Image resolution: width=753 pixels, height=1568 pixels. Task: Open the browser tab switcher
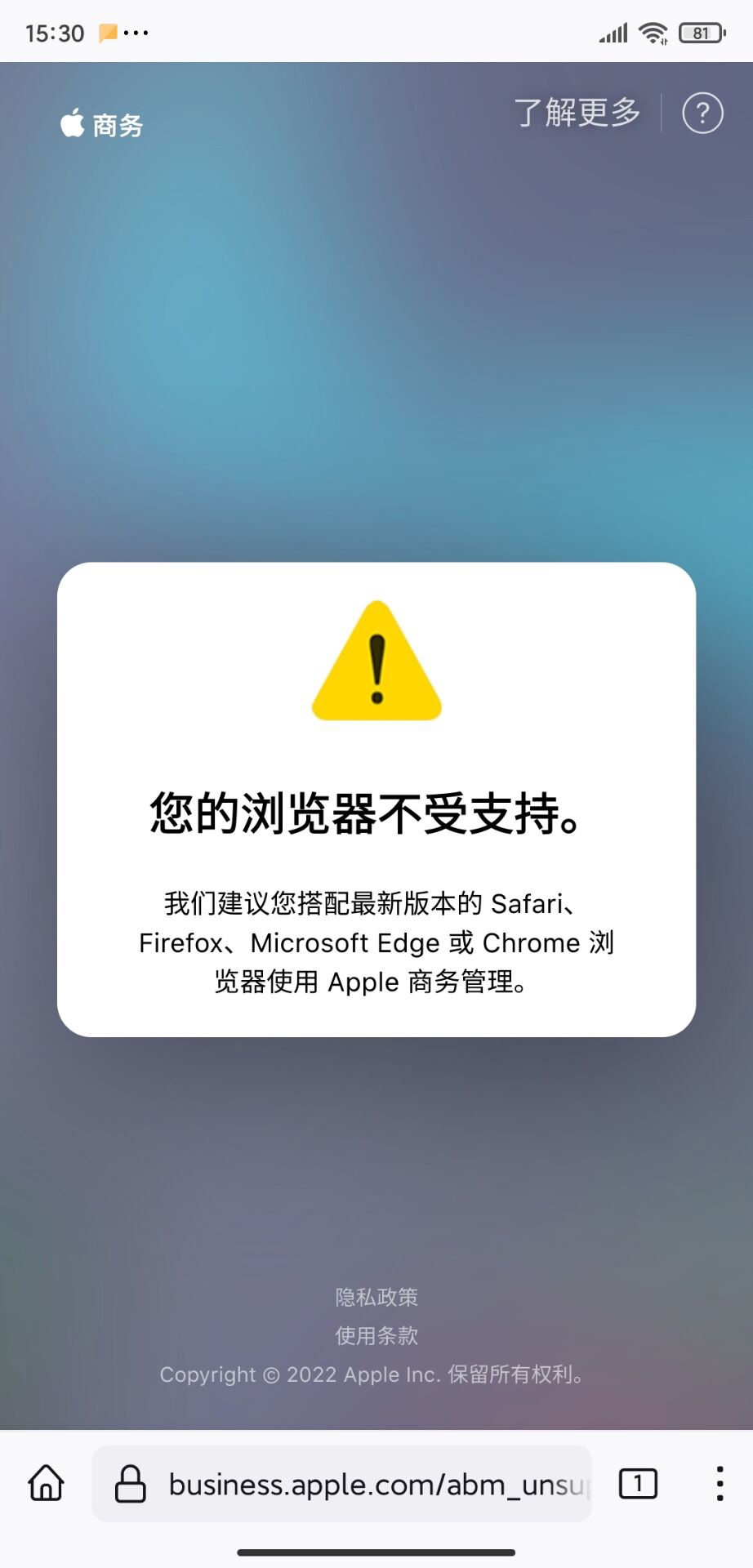(x=638, y=1483)
